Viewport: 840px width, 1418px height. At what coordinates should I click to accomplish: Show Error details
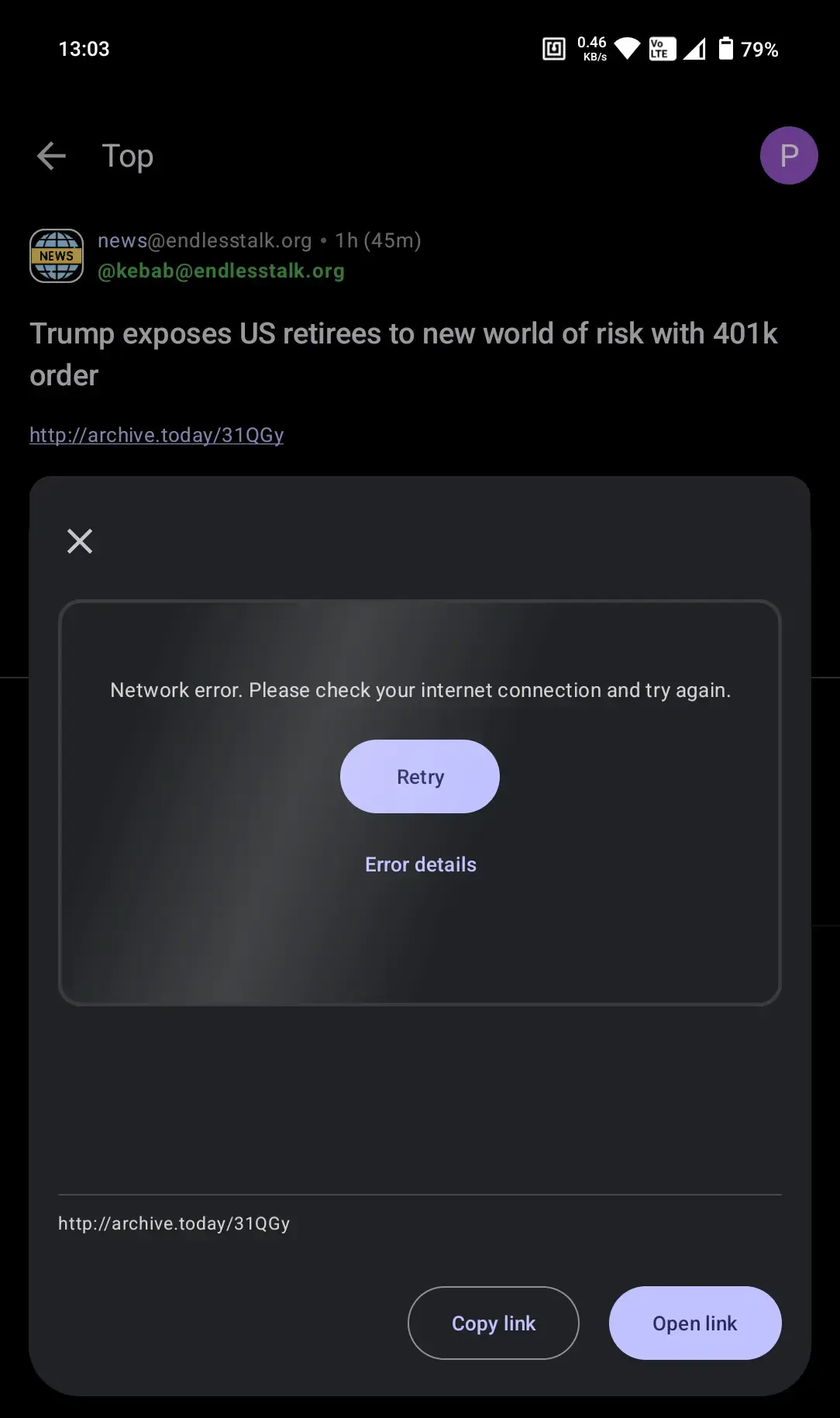coord(420,864)
